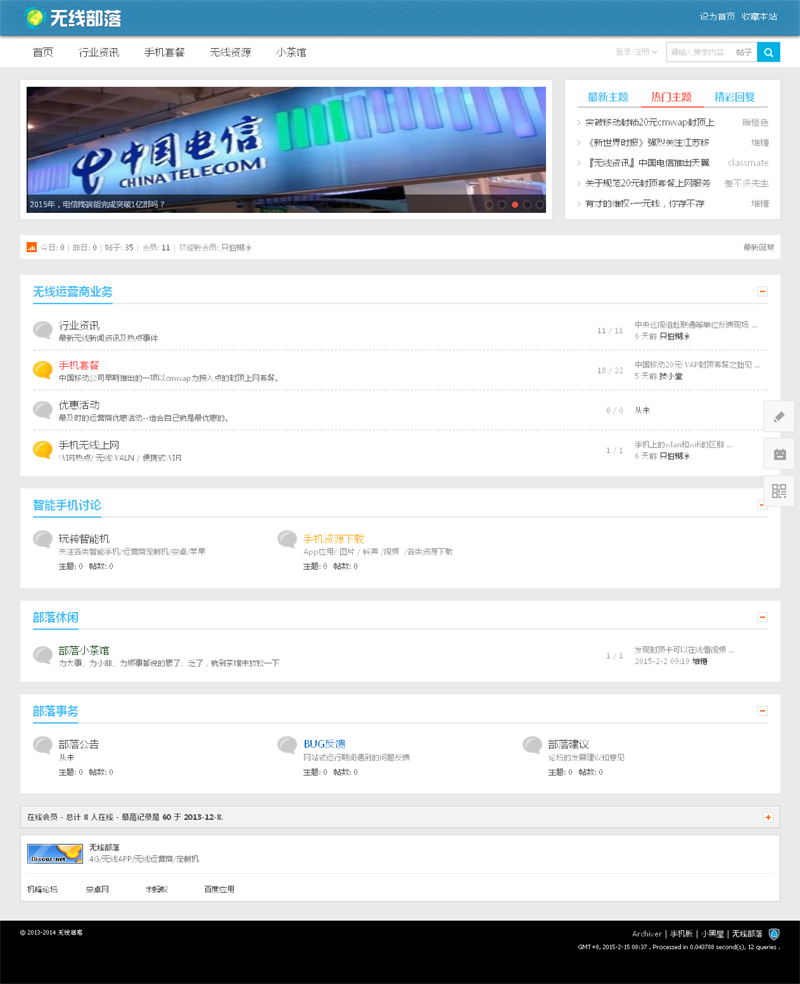The height and width of the screenshot is (984, 800).
Task: Open the 首页 navigation item
Action: click(x=43, y=52)
